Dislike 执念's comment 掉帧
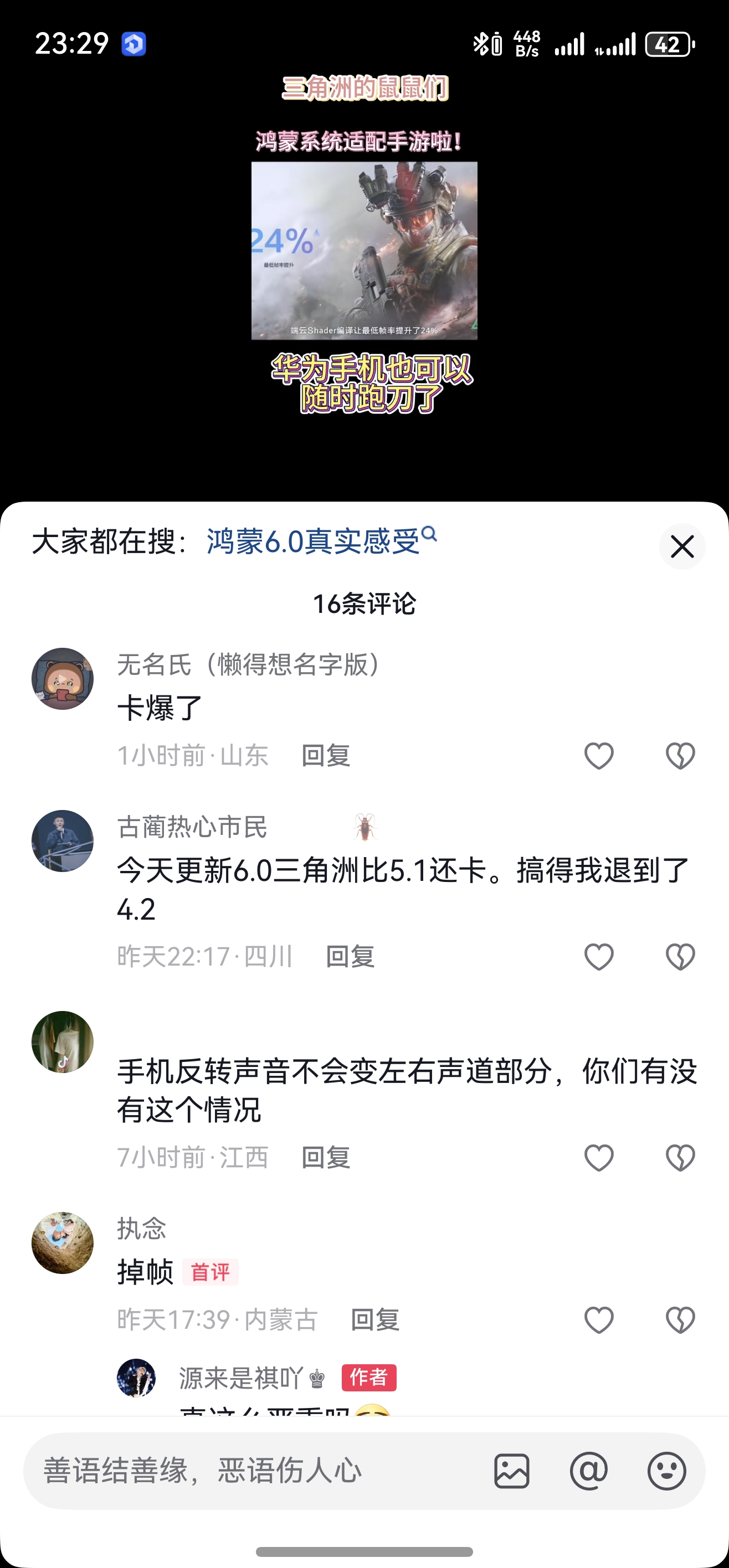729x1568 pixels. (x=680, y=1319)
